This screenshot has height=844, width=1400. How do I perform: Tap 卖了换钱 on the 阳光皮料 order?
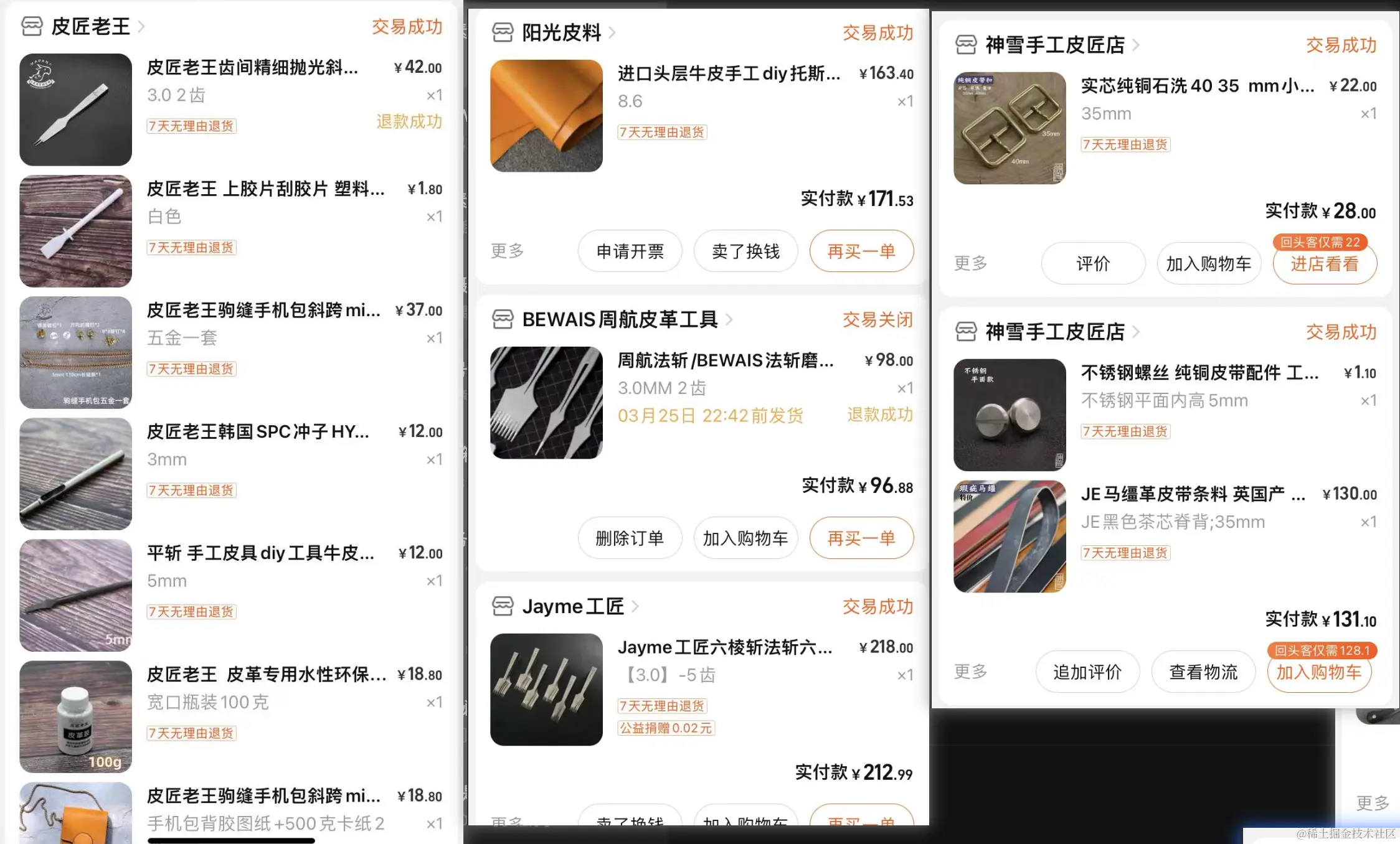point(745,251)
